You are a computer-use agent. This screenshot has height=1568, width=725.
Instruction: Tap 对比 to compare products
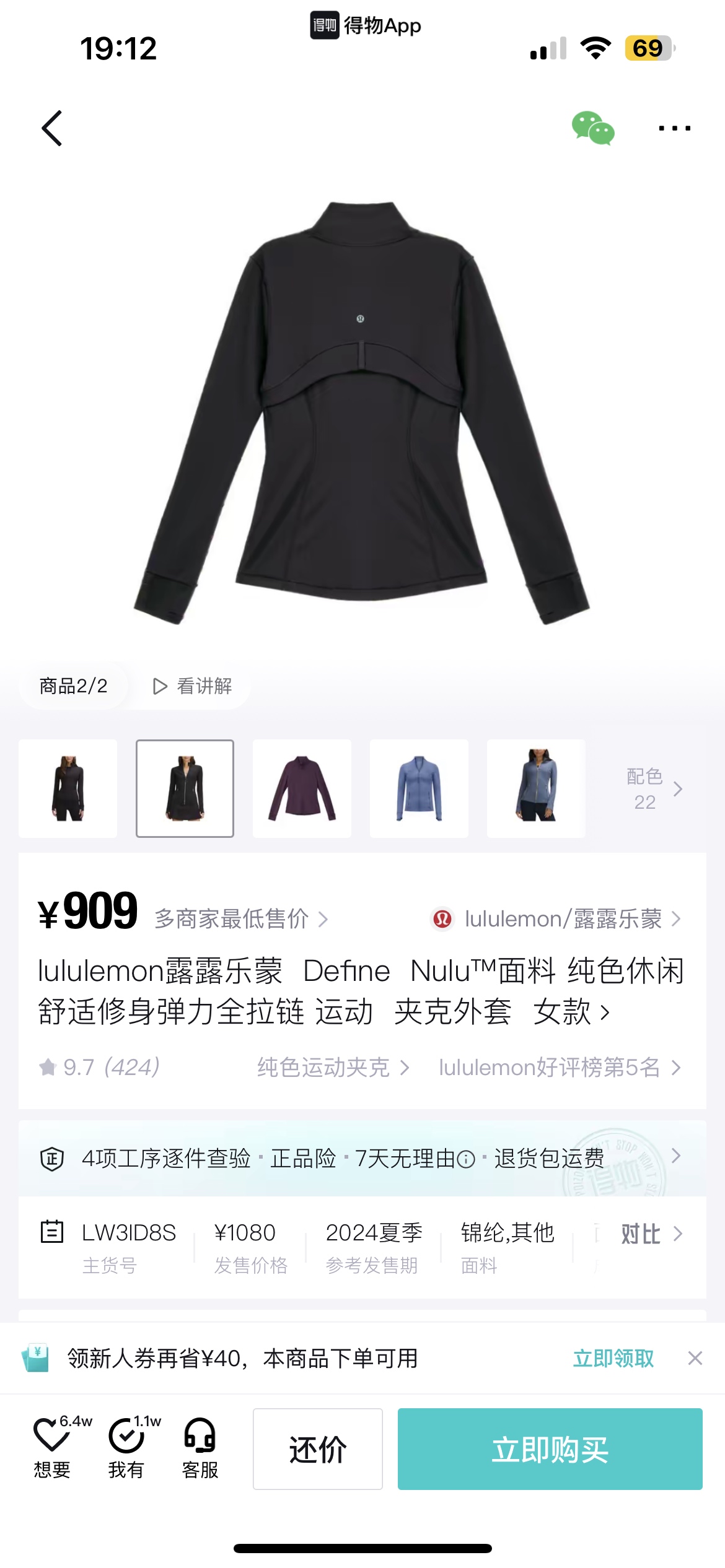pos(652,1234)
